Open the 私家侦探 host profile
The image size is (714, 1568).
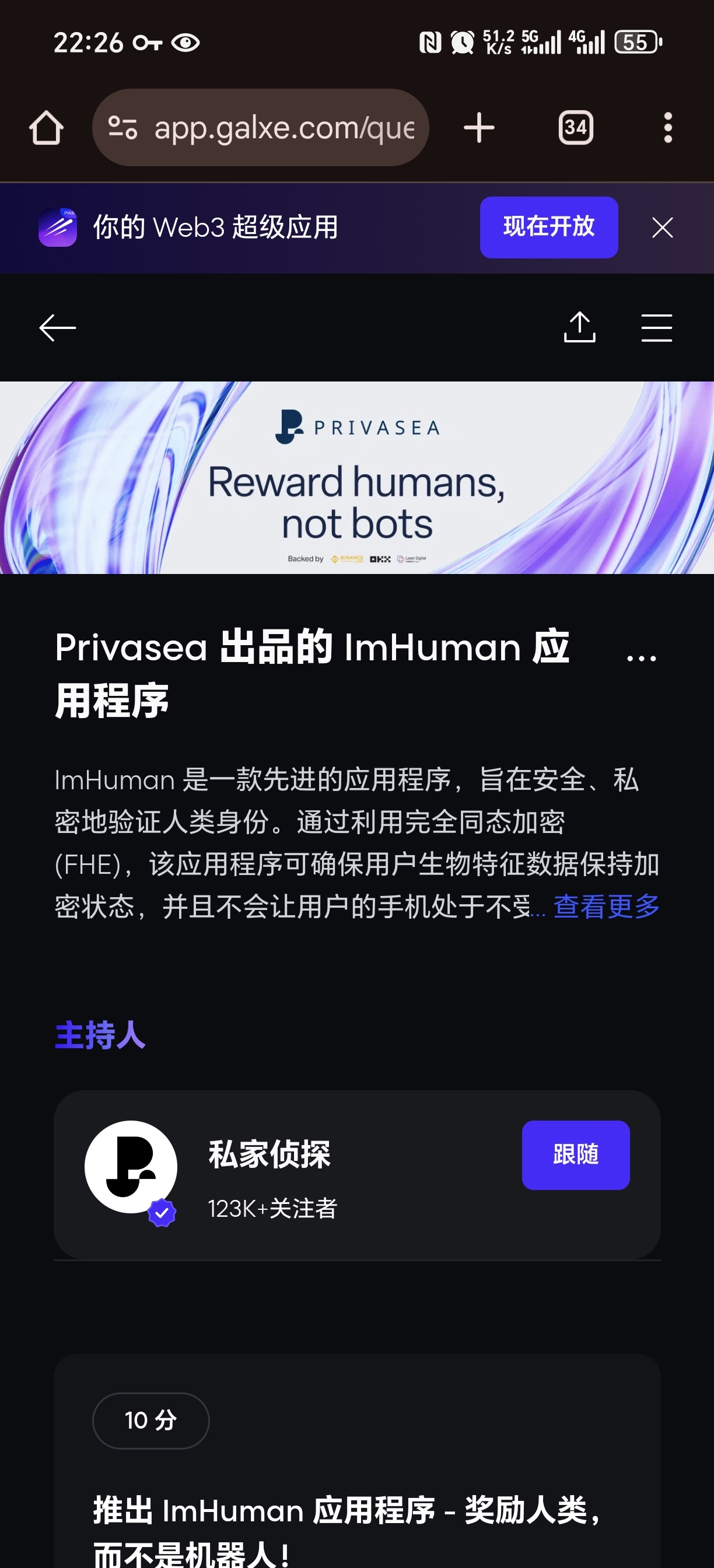(x=269, y=1154)
